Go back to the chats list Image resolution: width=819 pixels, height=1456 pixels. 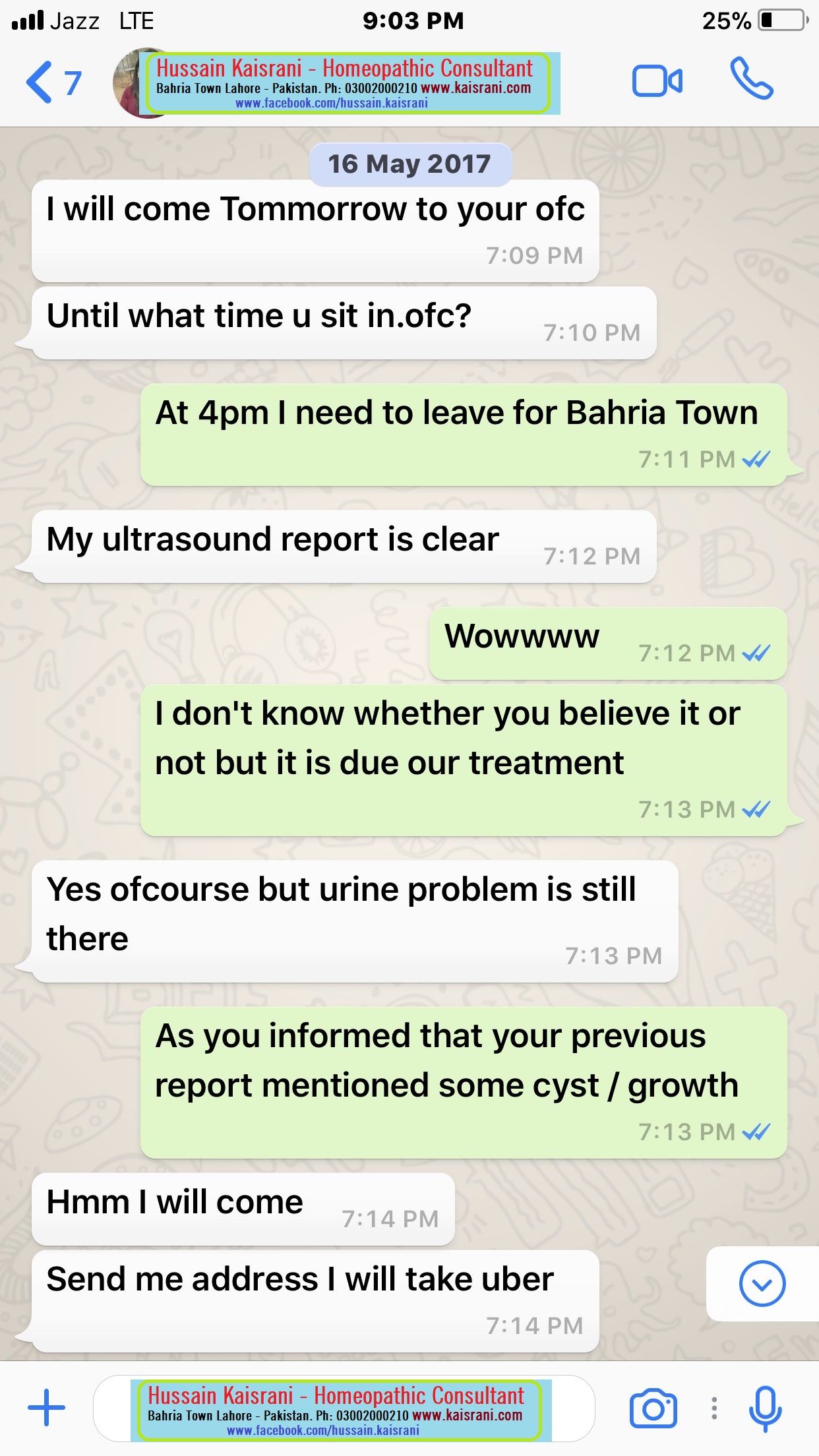53,82
